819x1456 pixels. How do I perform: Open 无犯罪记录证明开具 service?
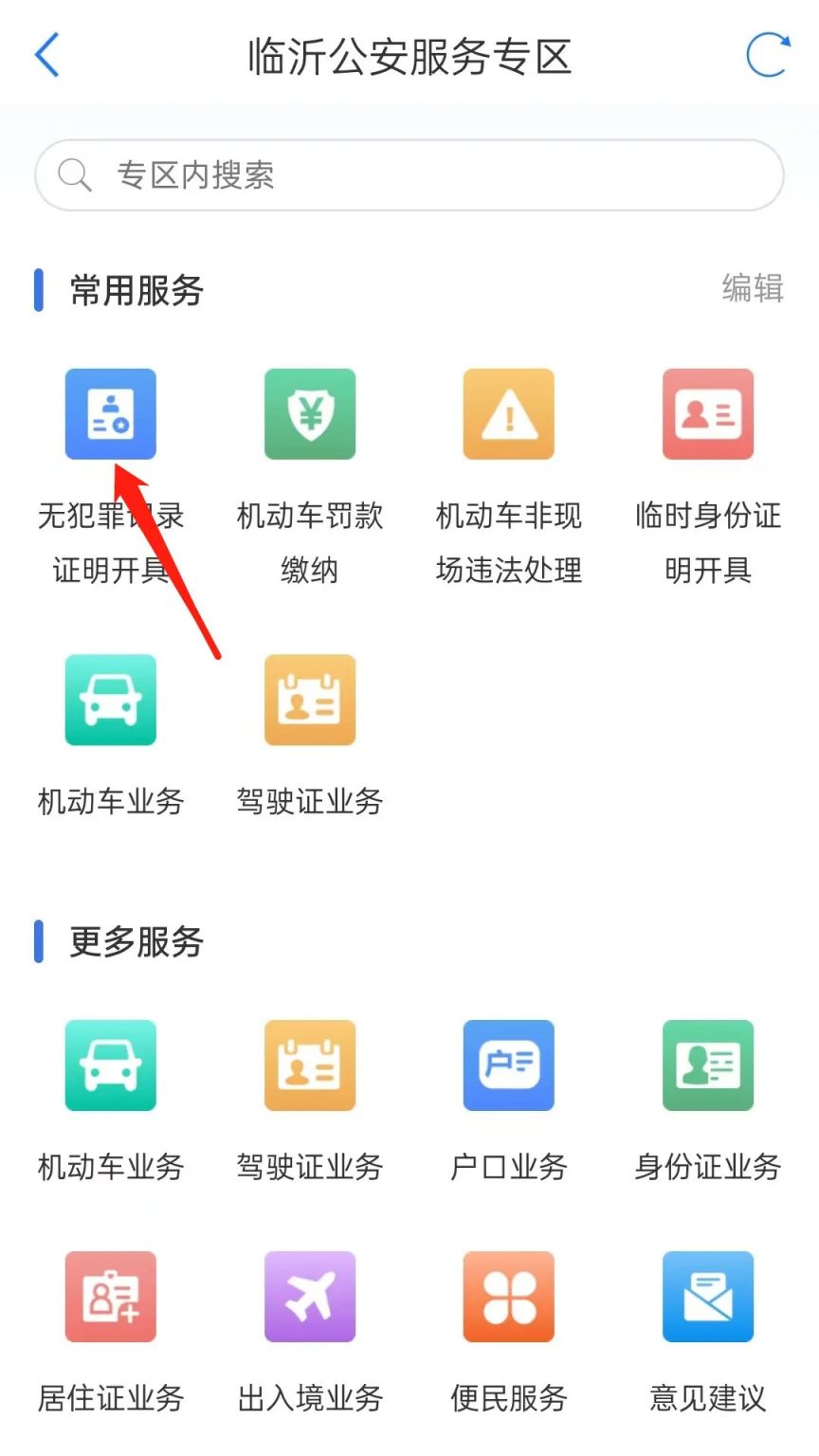[110, 415]
